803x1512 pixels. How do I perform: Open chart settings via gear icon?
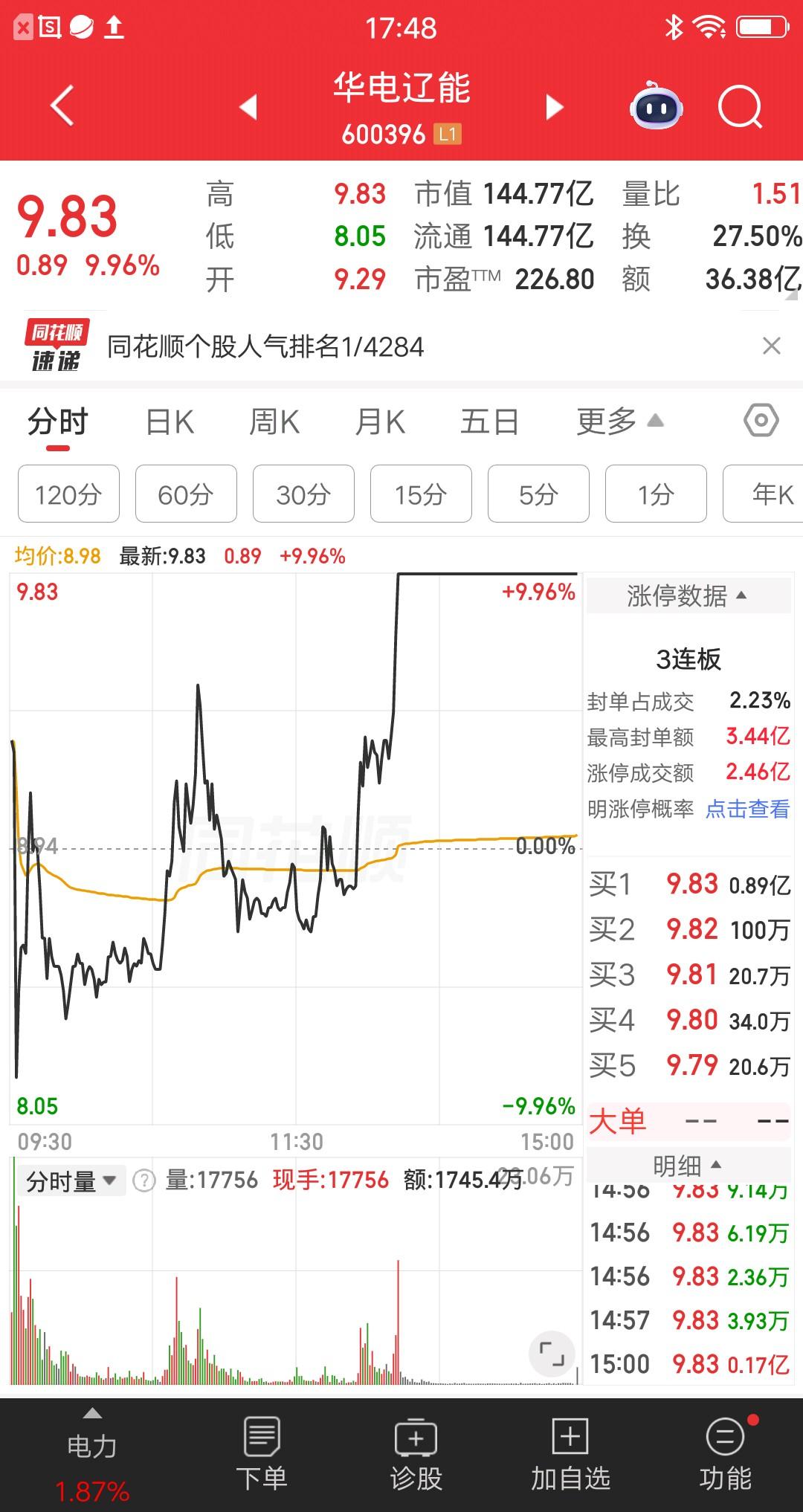pyautogui.click(x=760, y=421)
